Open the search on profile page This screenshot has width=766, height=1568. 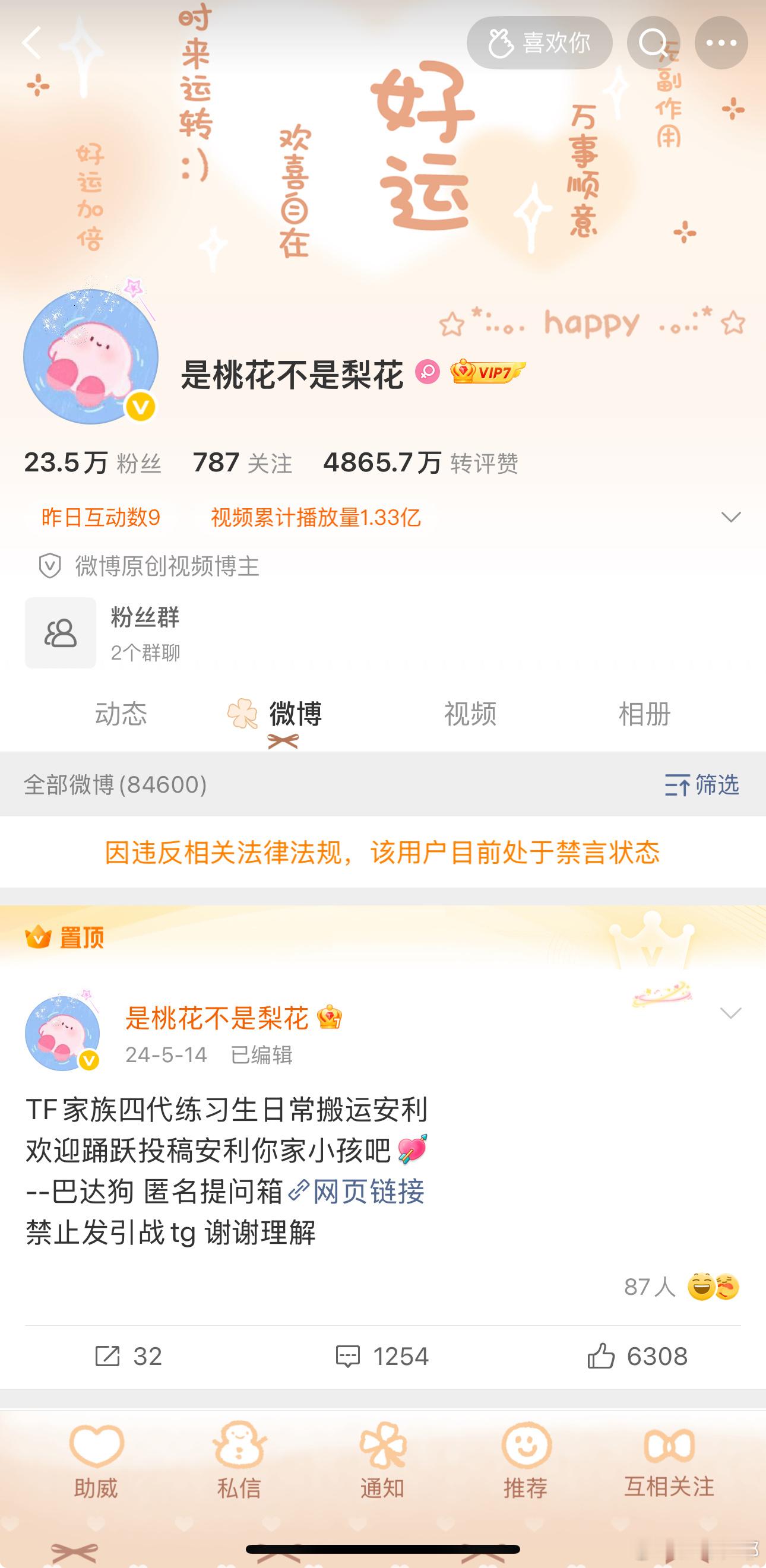point(653,43)
